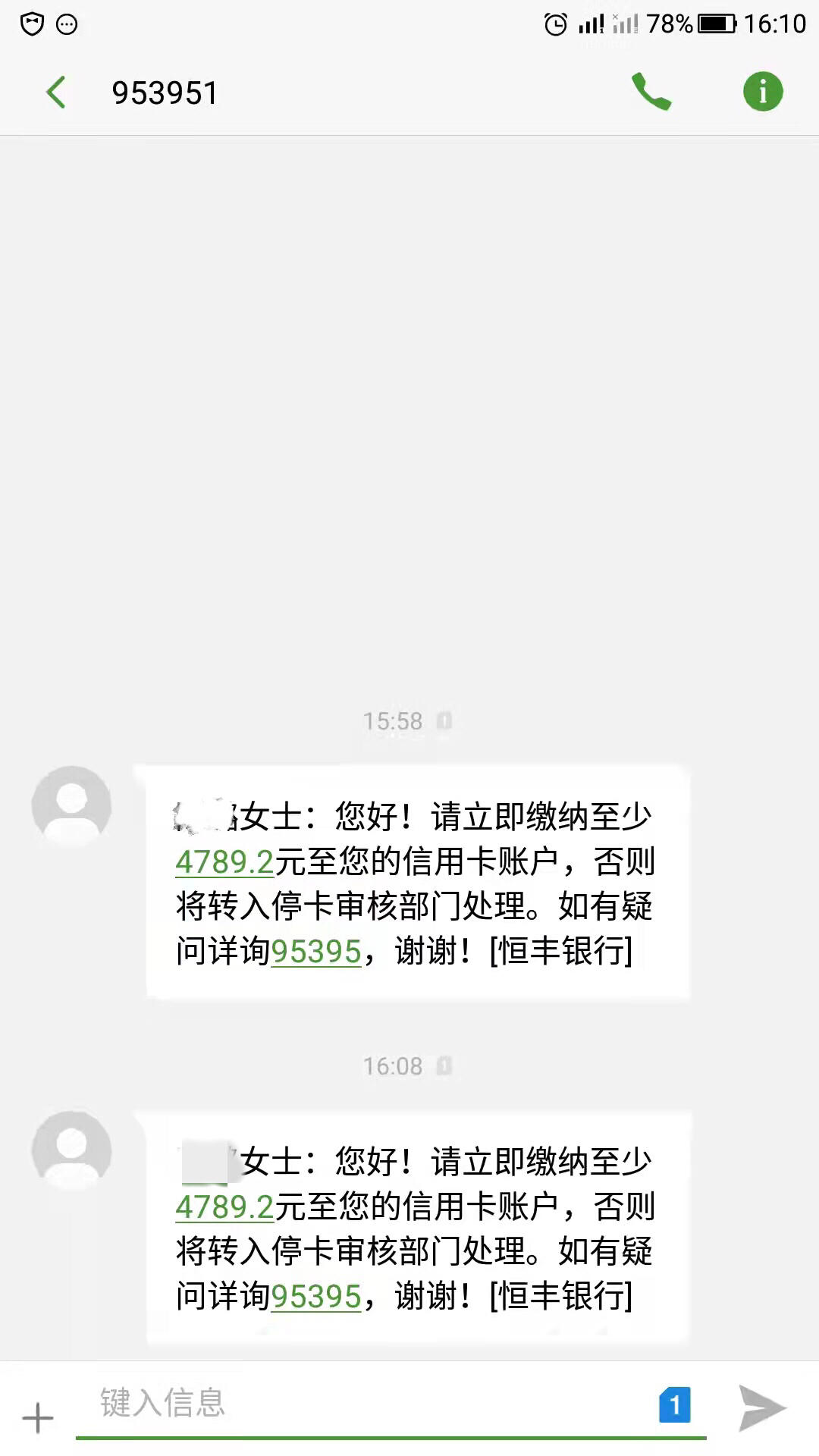Tap the 4789.2 link in the 15:58 message

(224, 861)
